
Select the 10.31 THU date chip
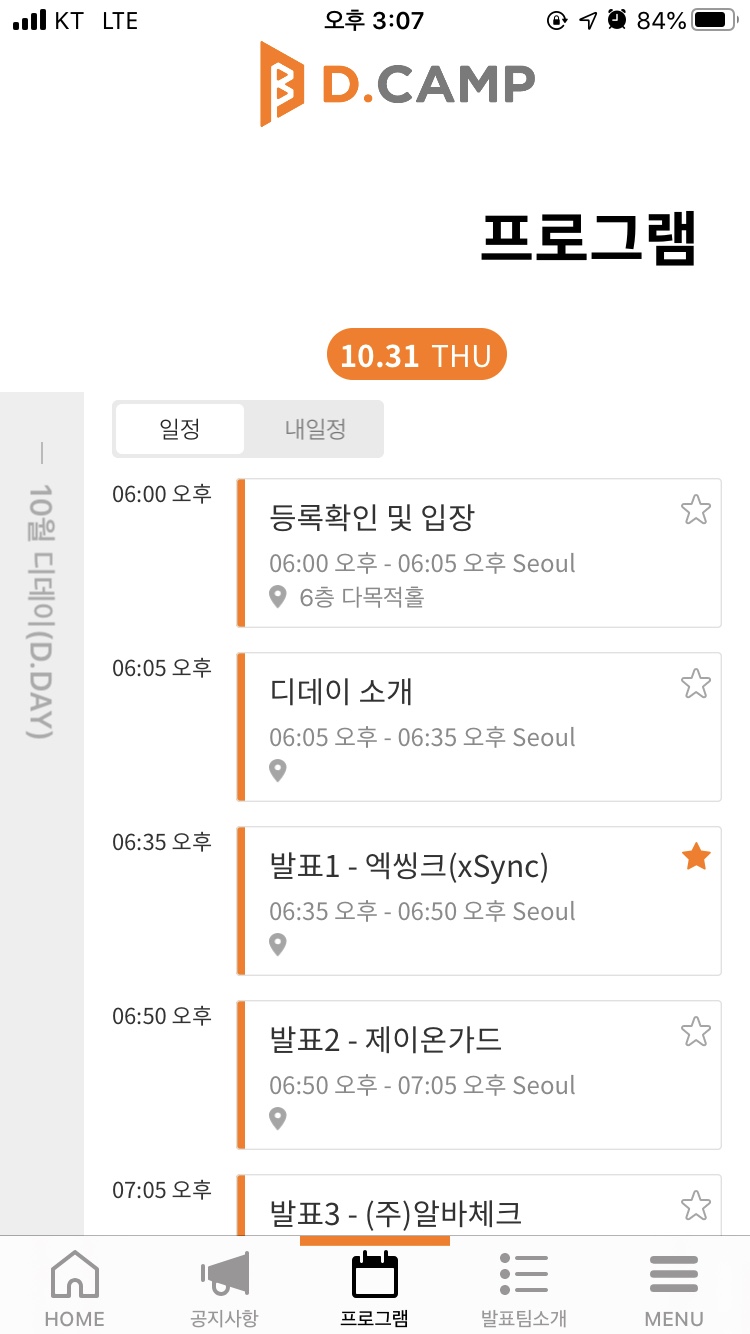(417, 356)
